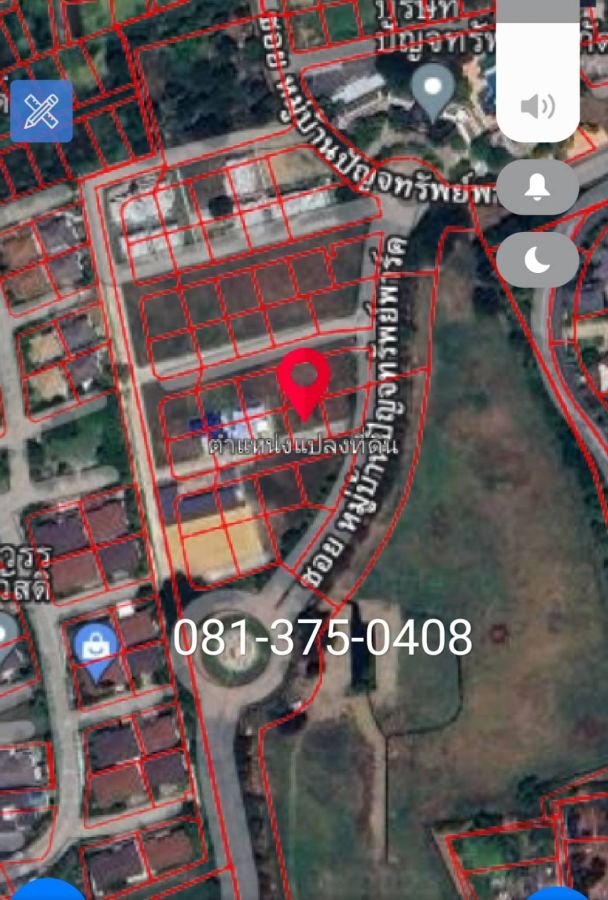Select the red land parcel pin
Screen dimensions: 608x900
(x=304, y=381)
